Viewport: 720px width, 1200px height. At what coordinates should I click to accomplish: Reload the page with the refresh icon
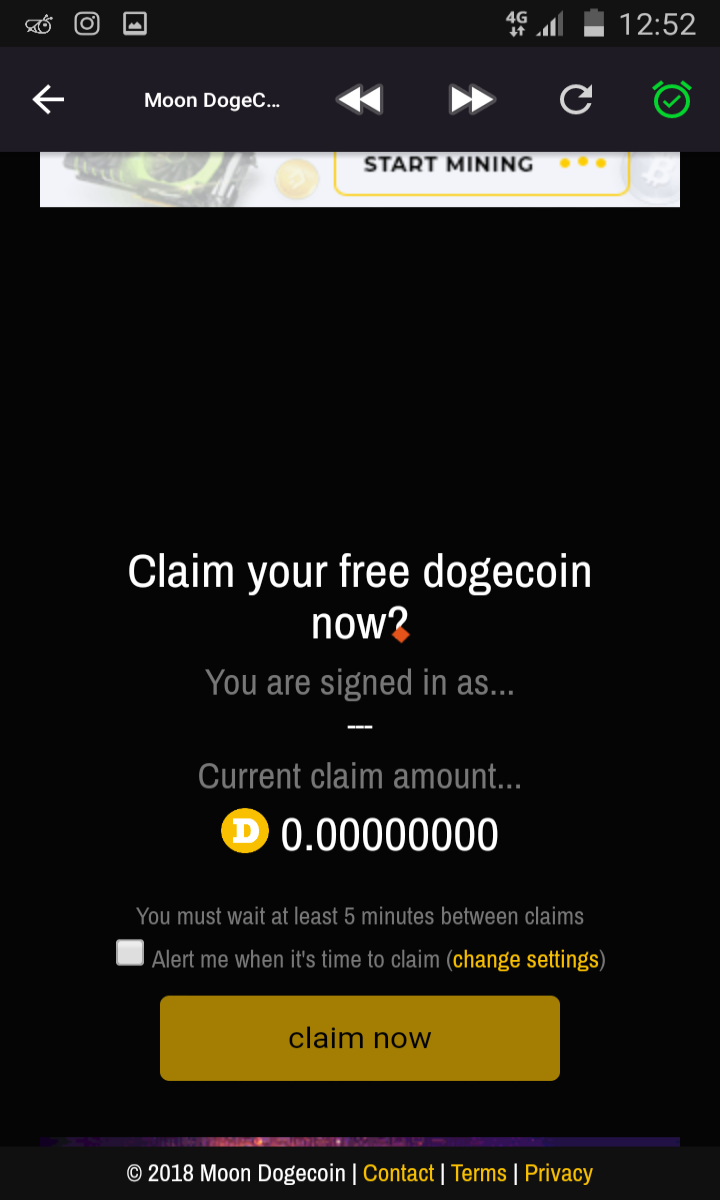click(x=575, y=99)
